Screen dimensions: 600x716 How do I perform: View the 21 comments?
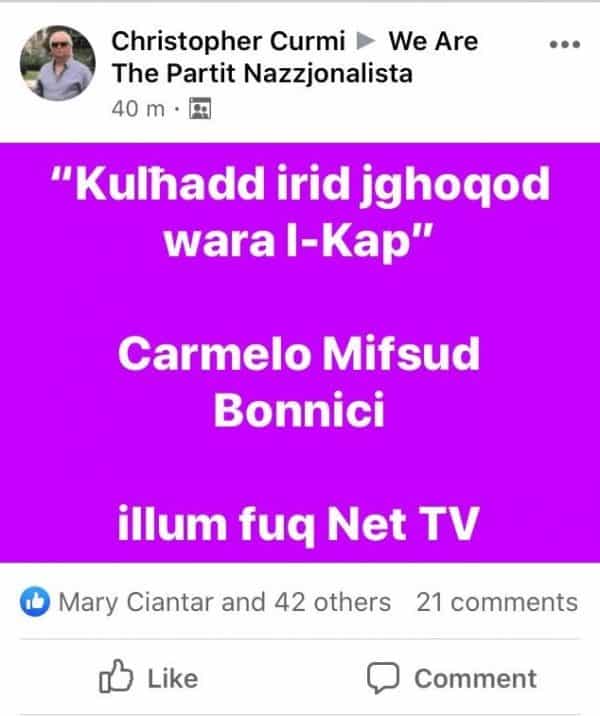(x=497, y=602)
